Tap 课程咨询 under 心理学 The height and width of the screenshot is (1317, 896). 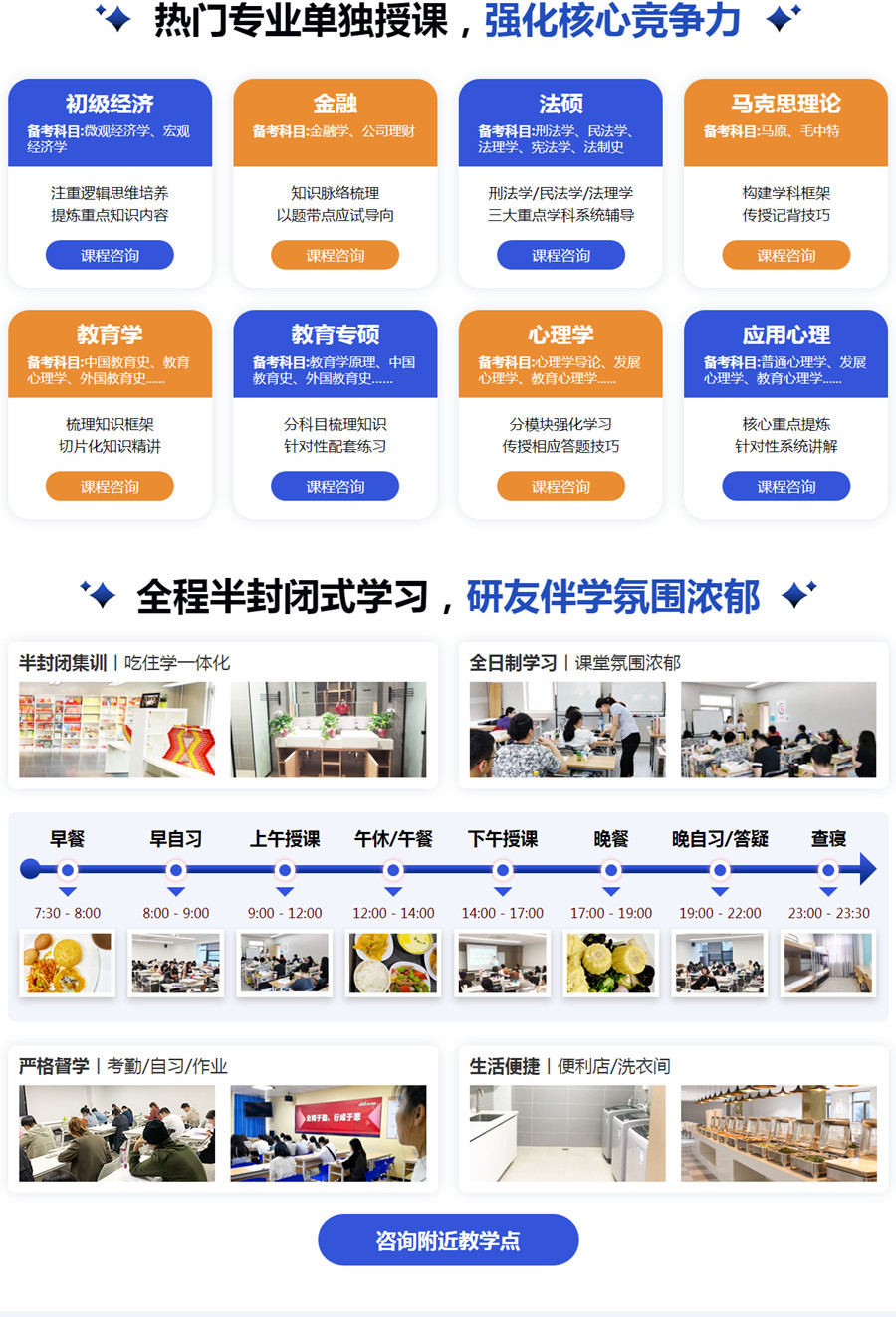coord(560,486)
